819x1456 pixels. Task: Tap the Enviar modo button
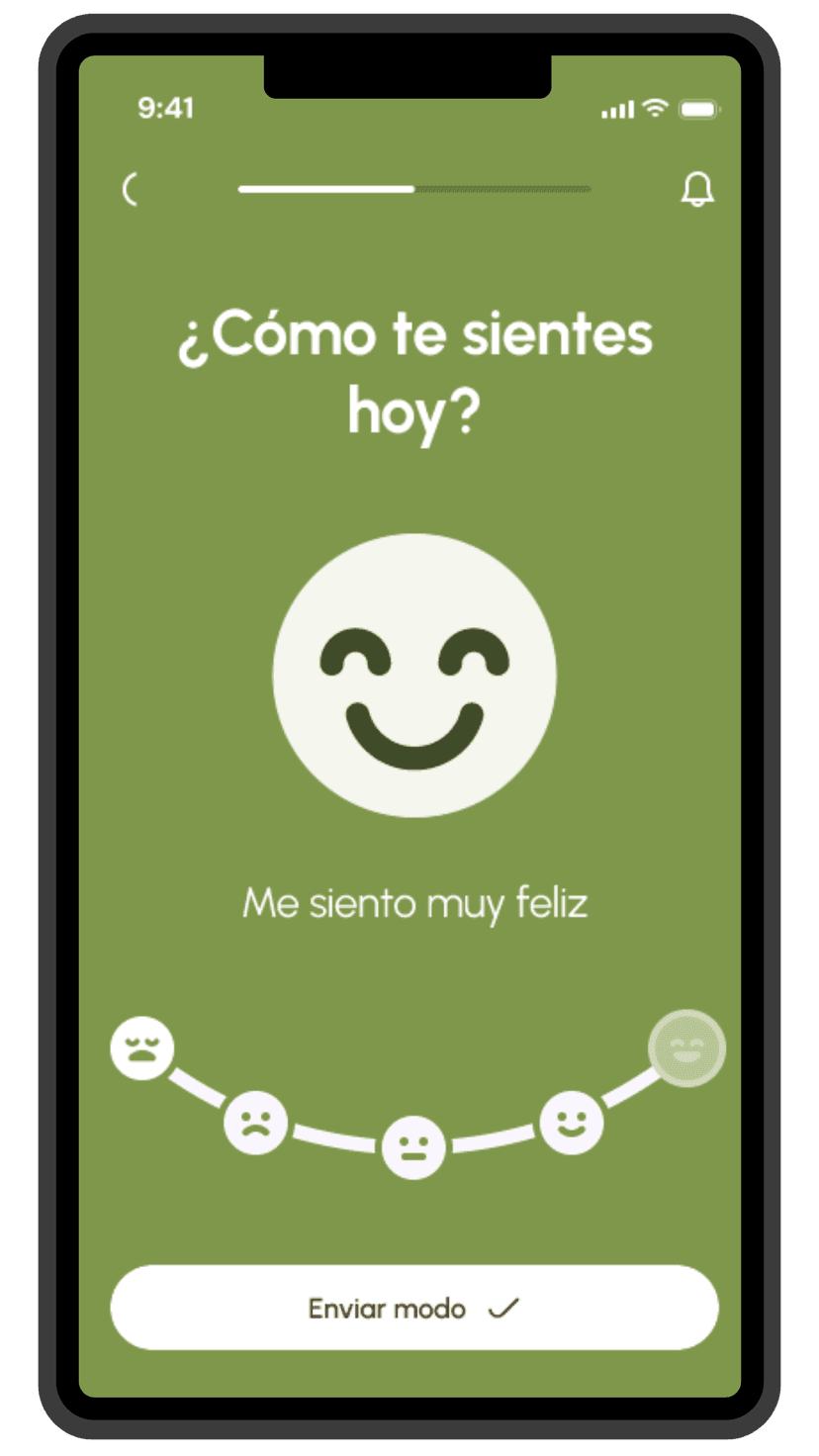[x=413, y=1308]
